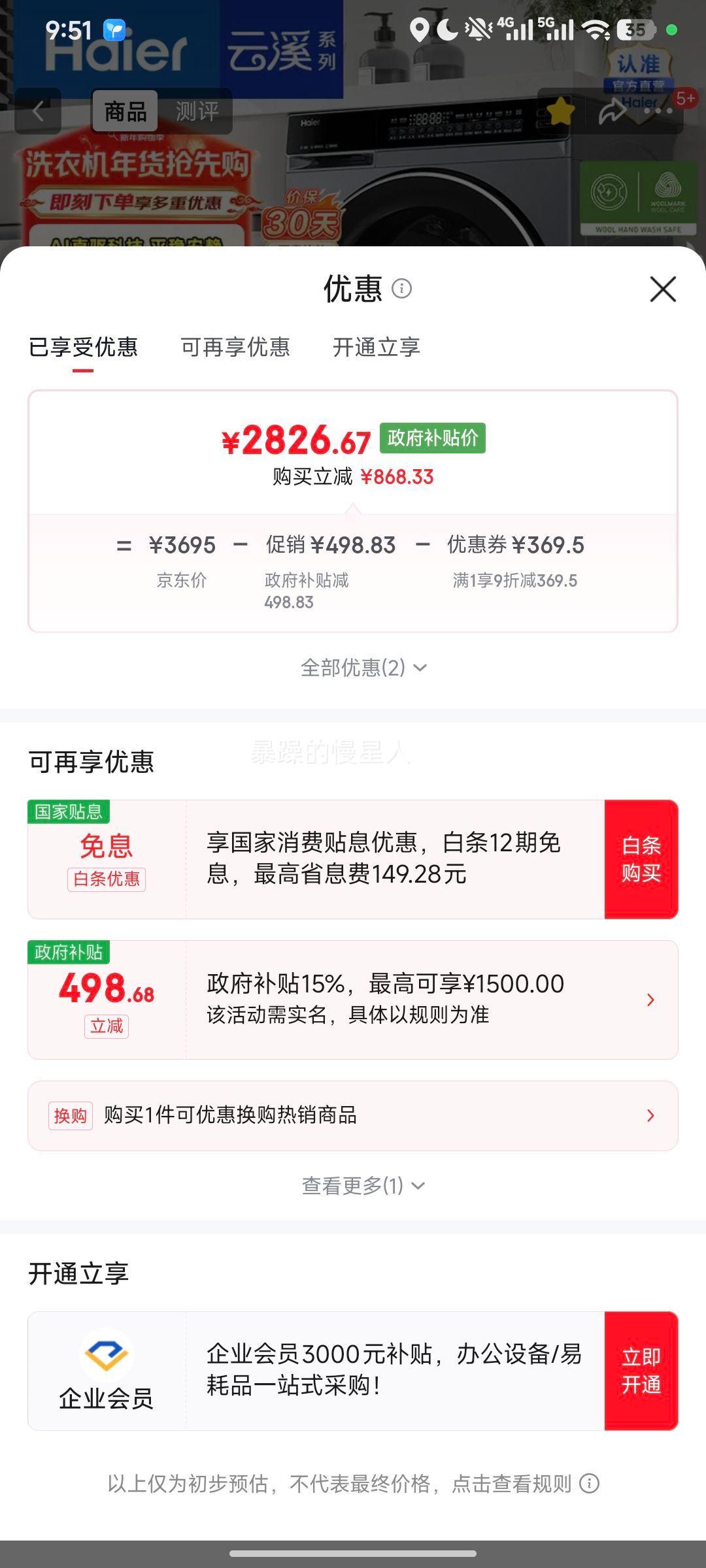Open the share icon
The height and width of the screenshot is (1568, 706).
613,111
